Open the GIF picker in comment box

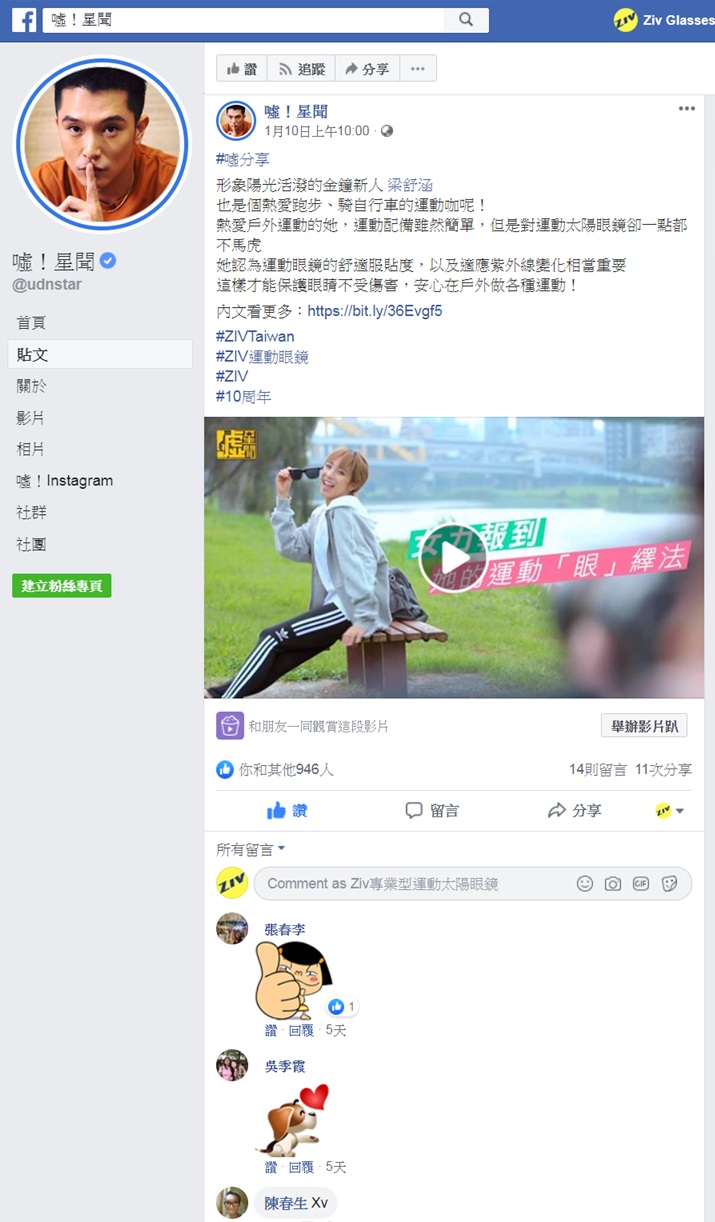[641, 884]
